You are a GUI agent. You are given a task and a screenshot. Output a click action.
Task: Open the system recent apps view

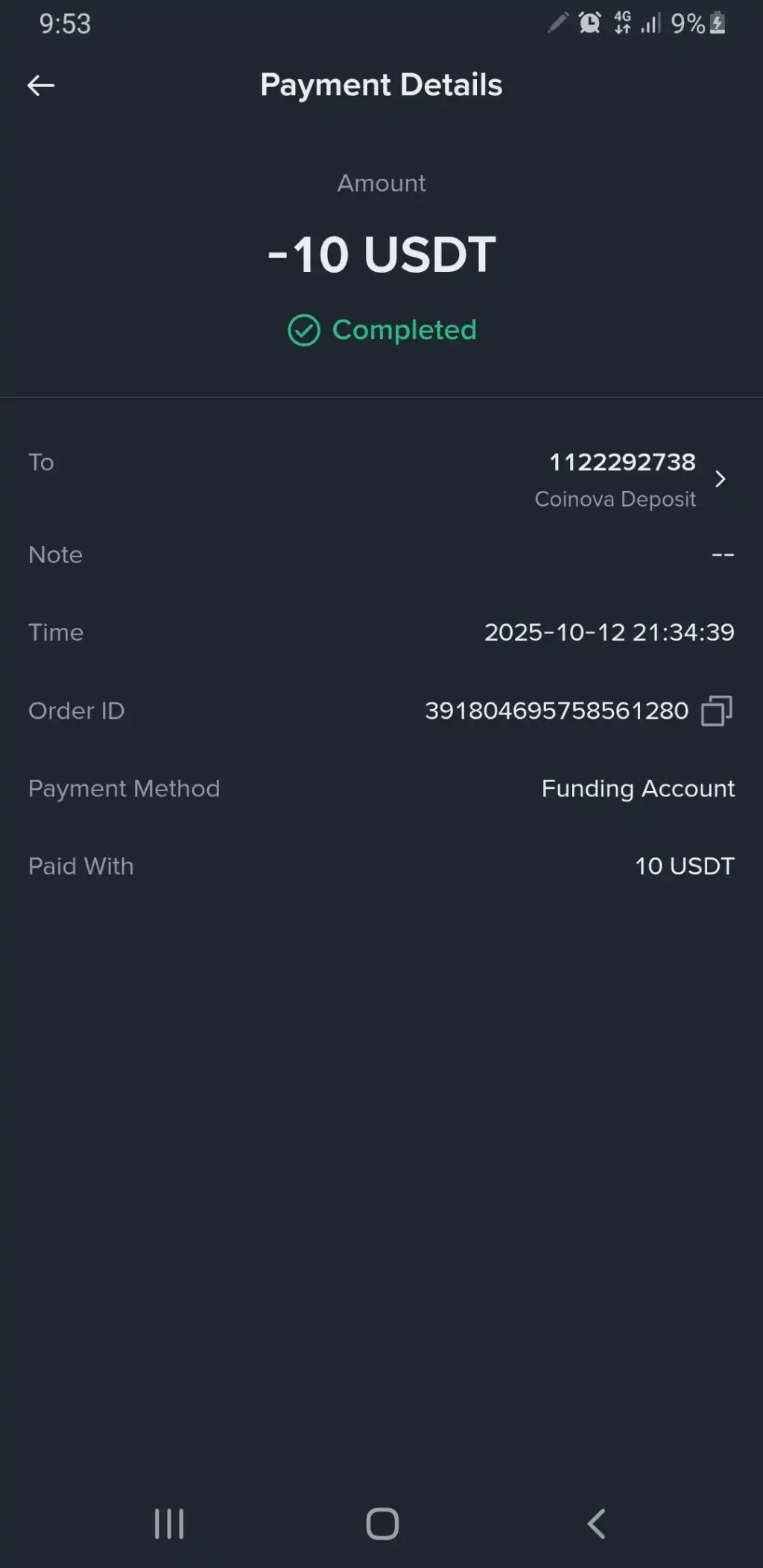pyautogui.click(x=169, y=1523)
